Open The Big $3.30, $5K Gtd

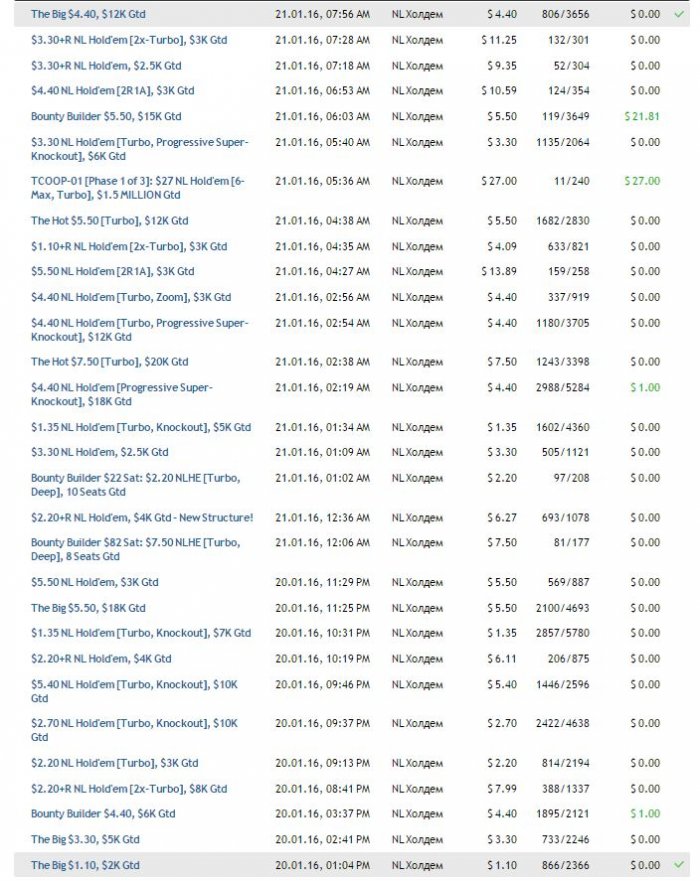pyautogui.click(x=85, y=839)
